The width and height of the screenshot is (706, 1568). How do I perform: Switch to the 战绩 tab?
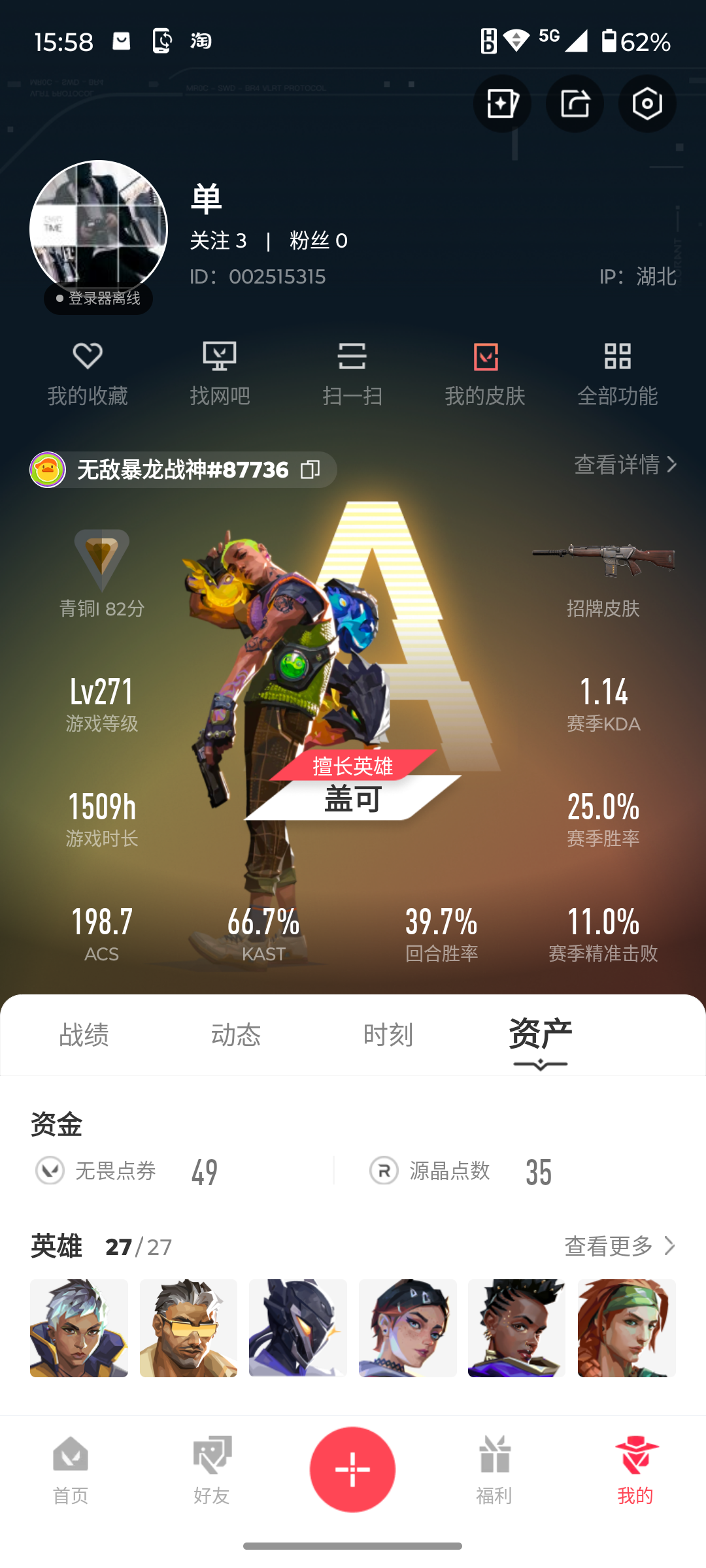84,1035
